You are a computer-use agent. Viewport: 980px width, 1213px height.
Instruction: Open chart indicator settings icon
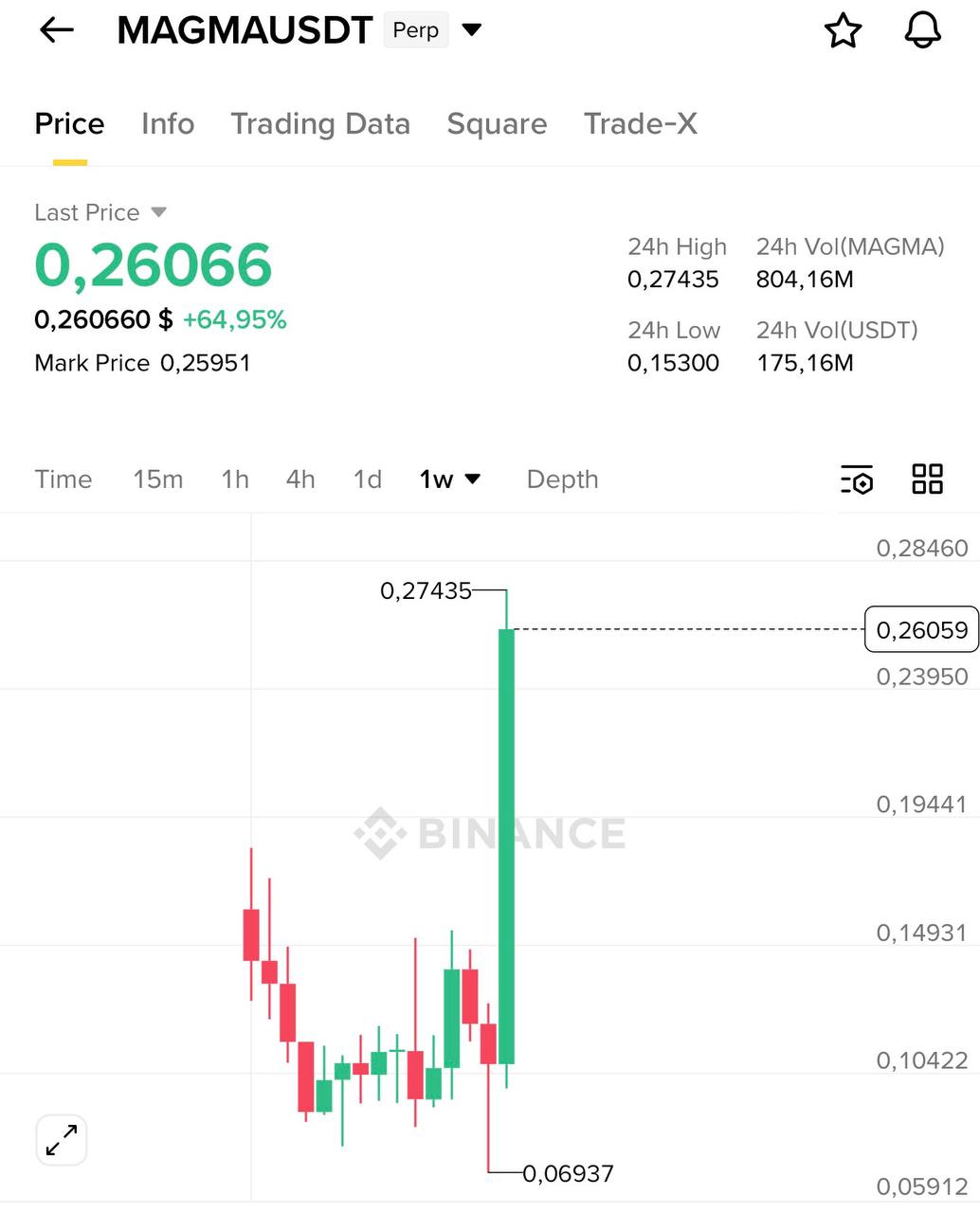pyautogui.click(x=856, y=480)
